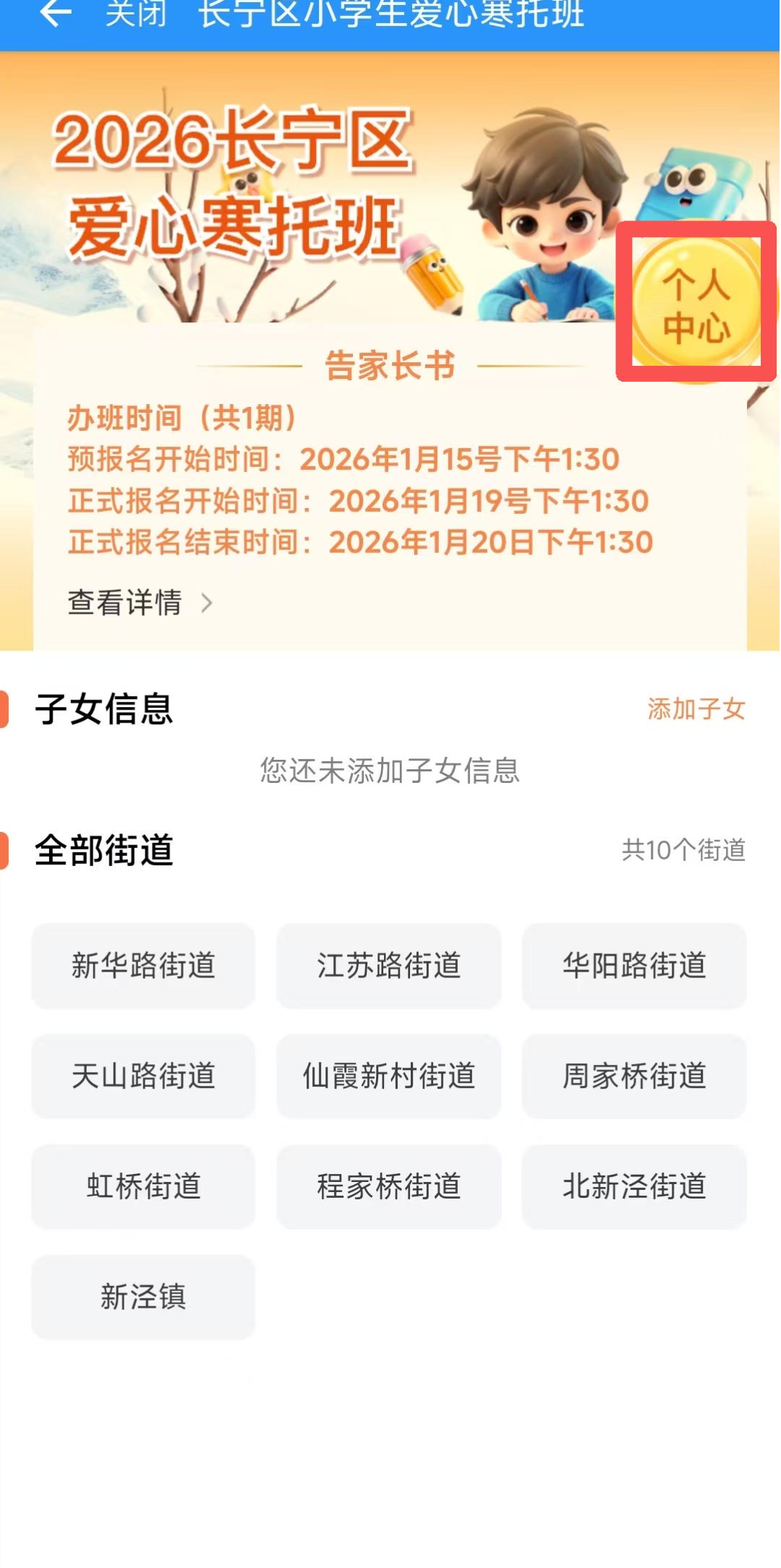Open the 个人中心 personal center

696,304
